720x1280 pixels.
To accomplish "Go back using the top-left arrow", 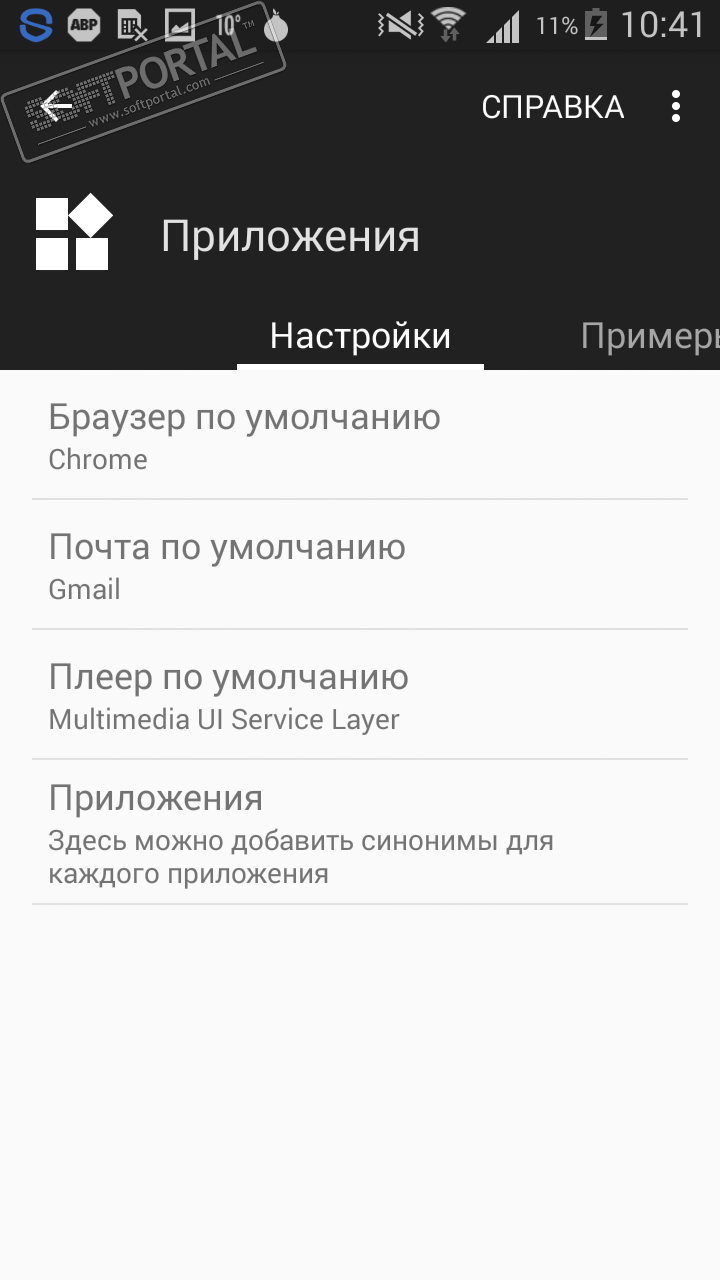I will coord(57,106).
